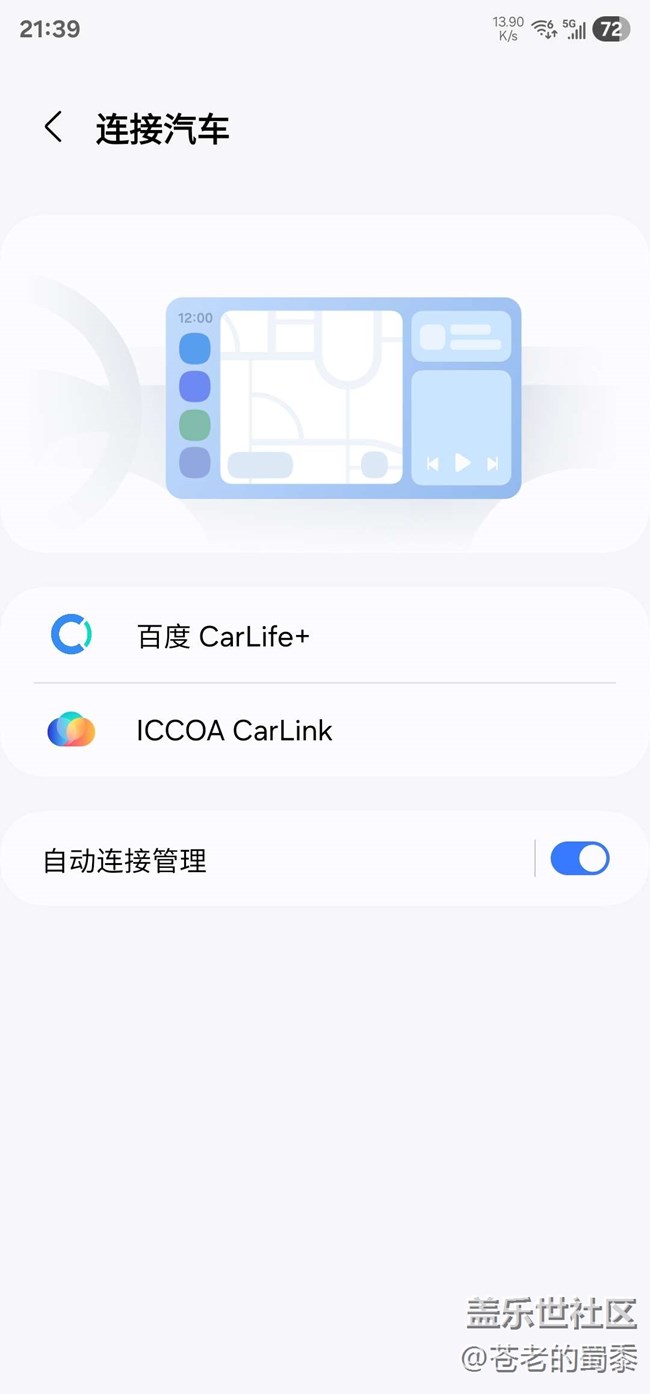Open ICCOA CarLink

click(325, 731)
